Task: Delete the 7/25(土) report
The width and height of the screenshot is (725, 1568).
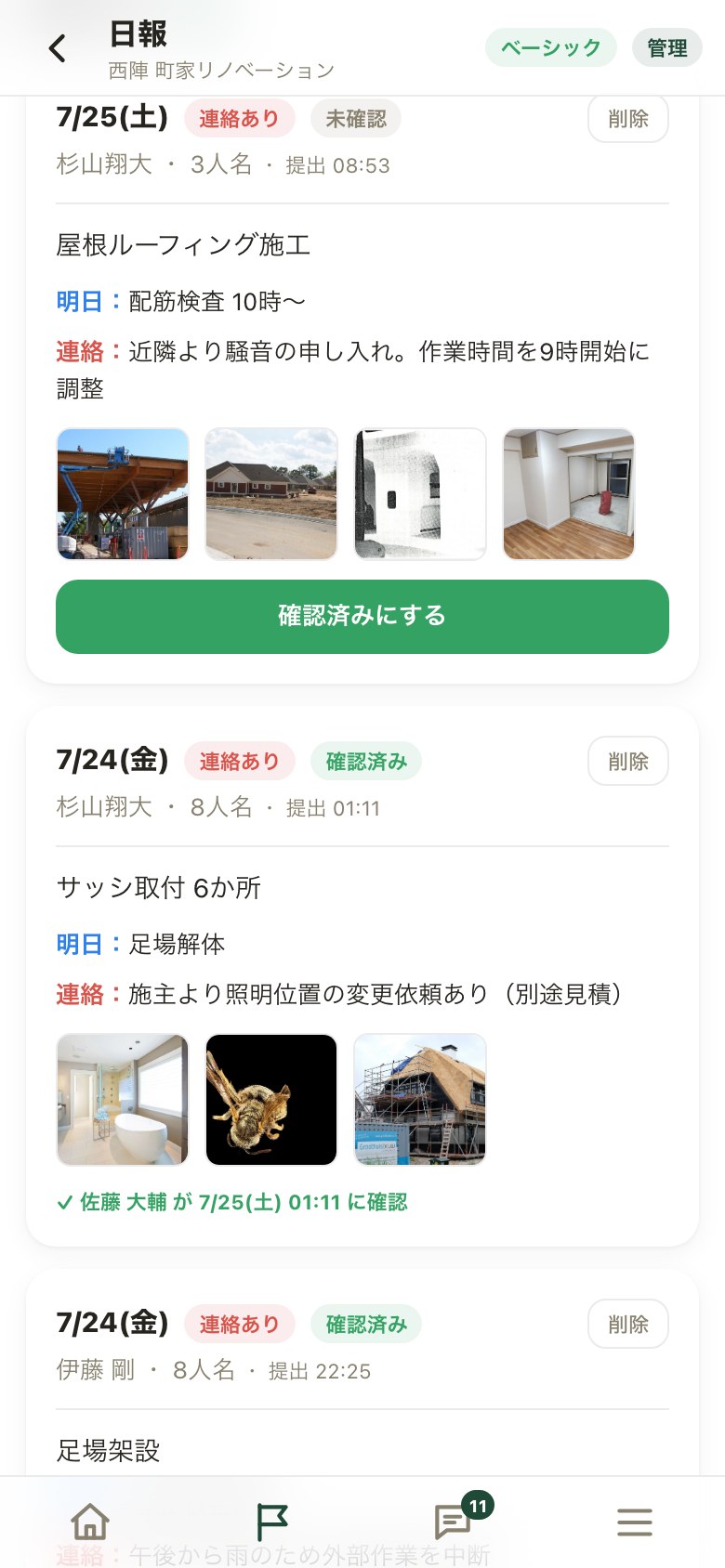Action: 628,119
